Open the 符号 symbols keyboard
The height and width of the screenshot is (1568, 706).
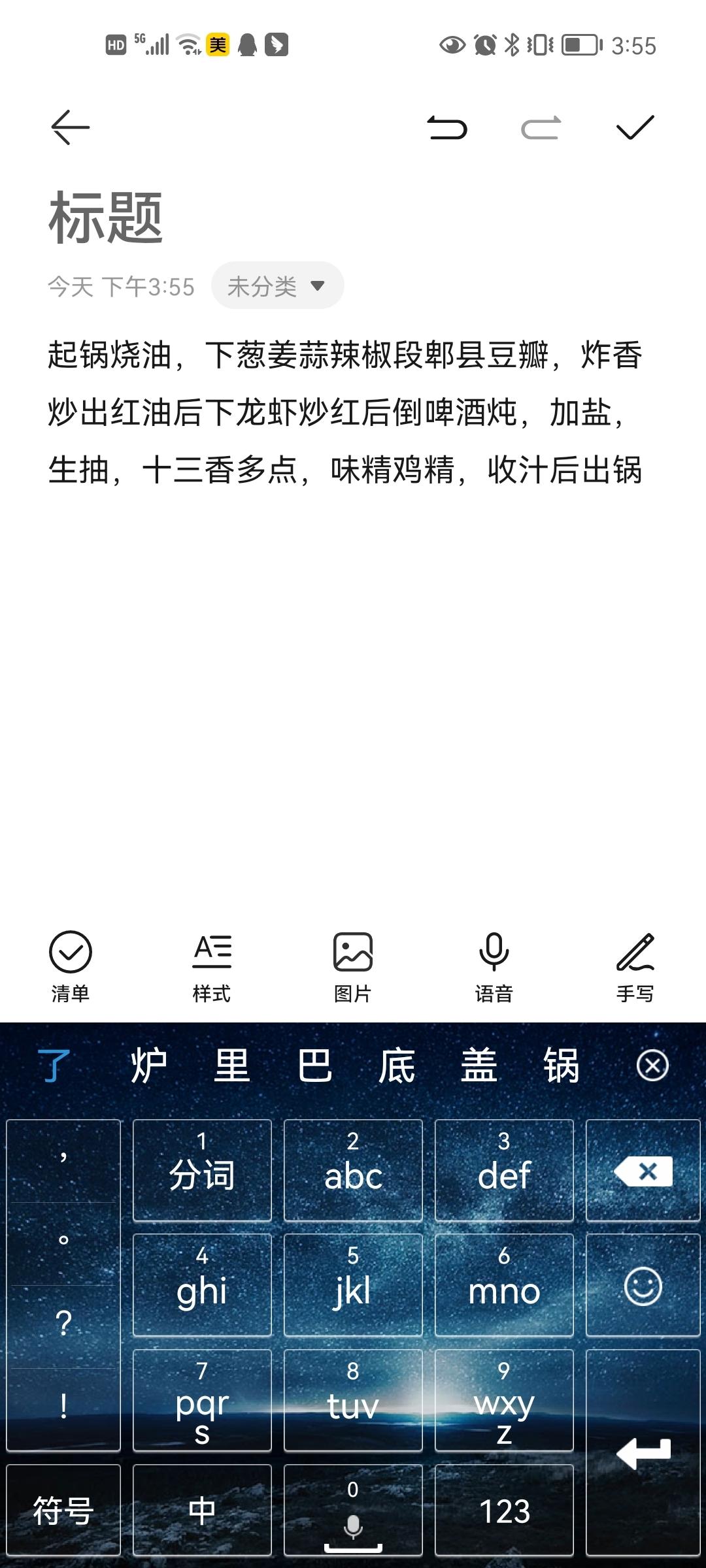click(63, 1511)
